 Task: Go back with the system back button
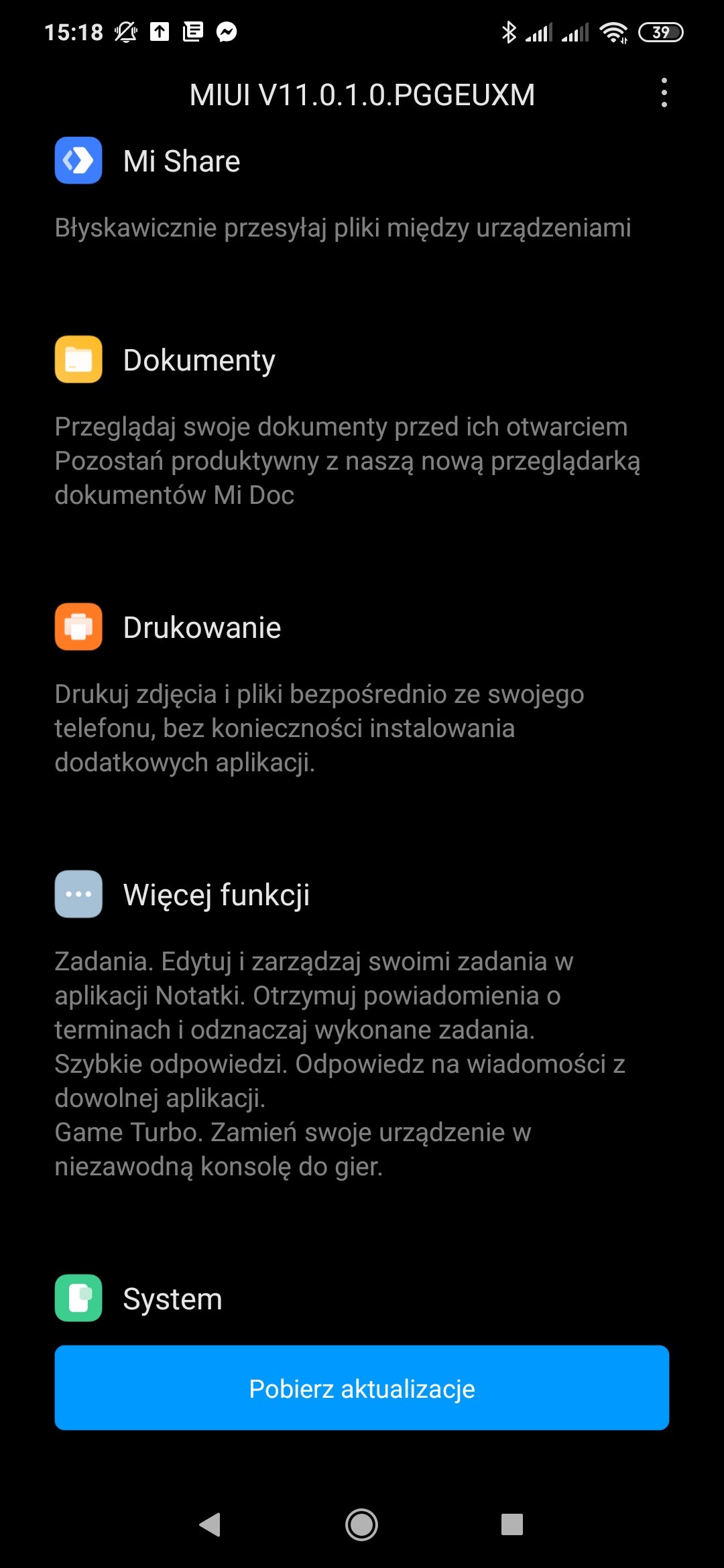210,1524
